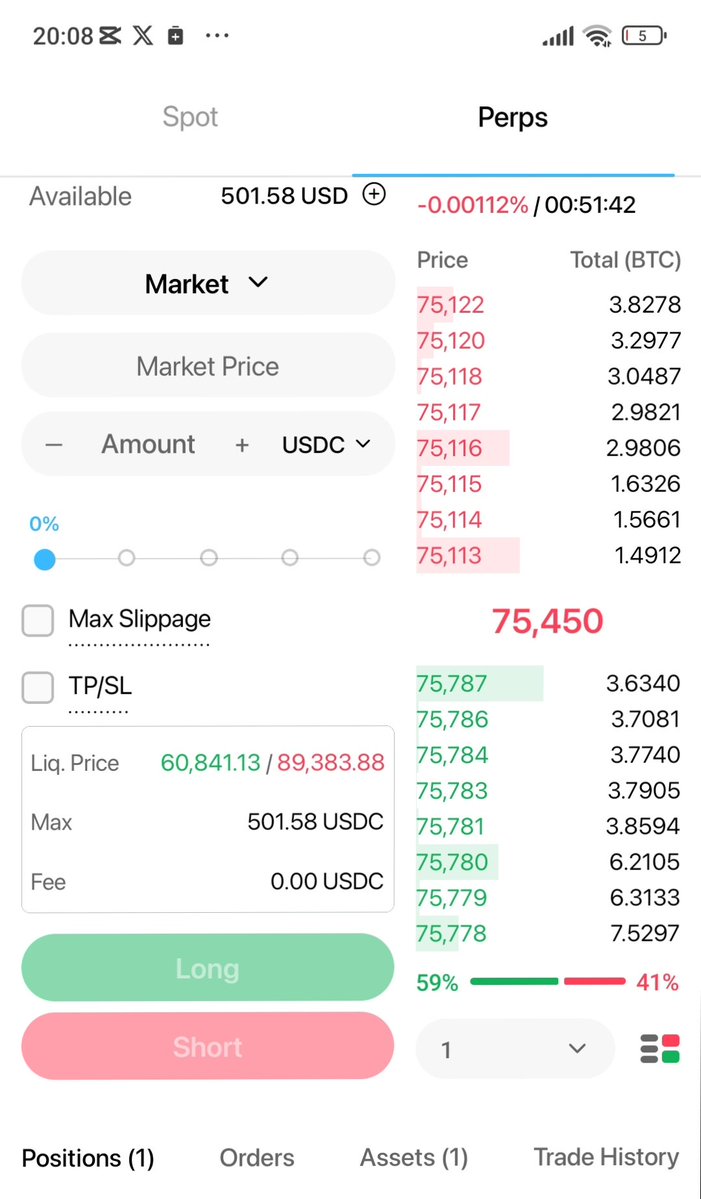The width and height of the screenshot is (701, 1199).
Task: Select the Perps tab
Action: click(512, 118)
